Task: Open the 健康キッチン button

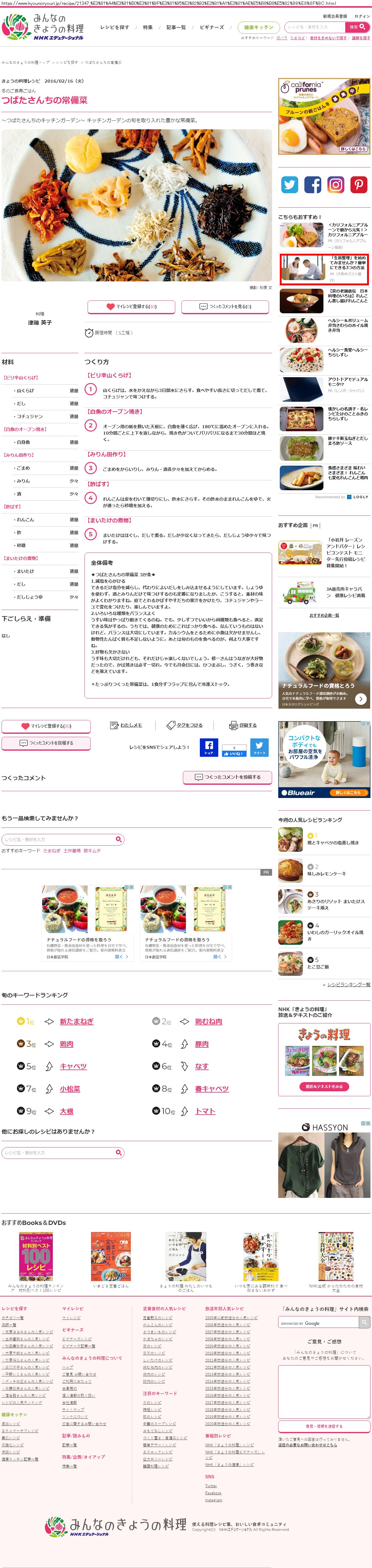Action: (259, 27)
